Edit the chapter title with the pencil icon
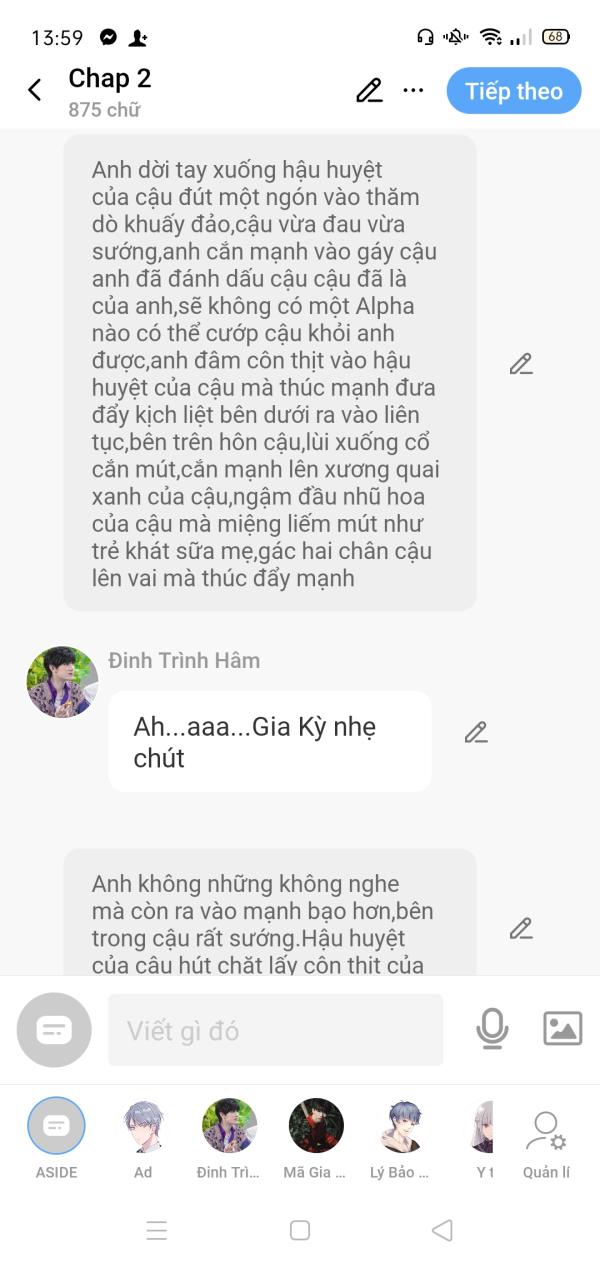The width and height of the screenshot is (600, 1267). [x=369, y=90]
